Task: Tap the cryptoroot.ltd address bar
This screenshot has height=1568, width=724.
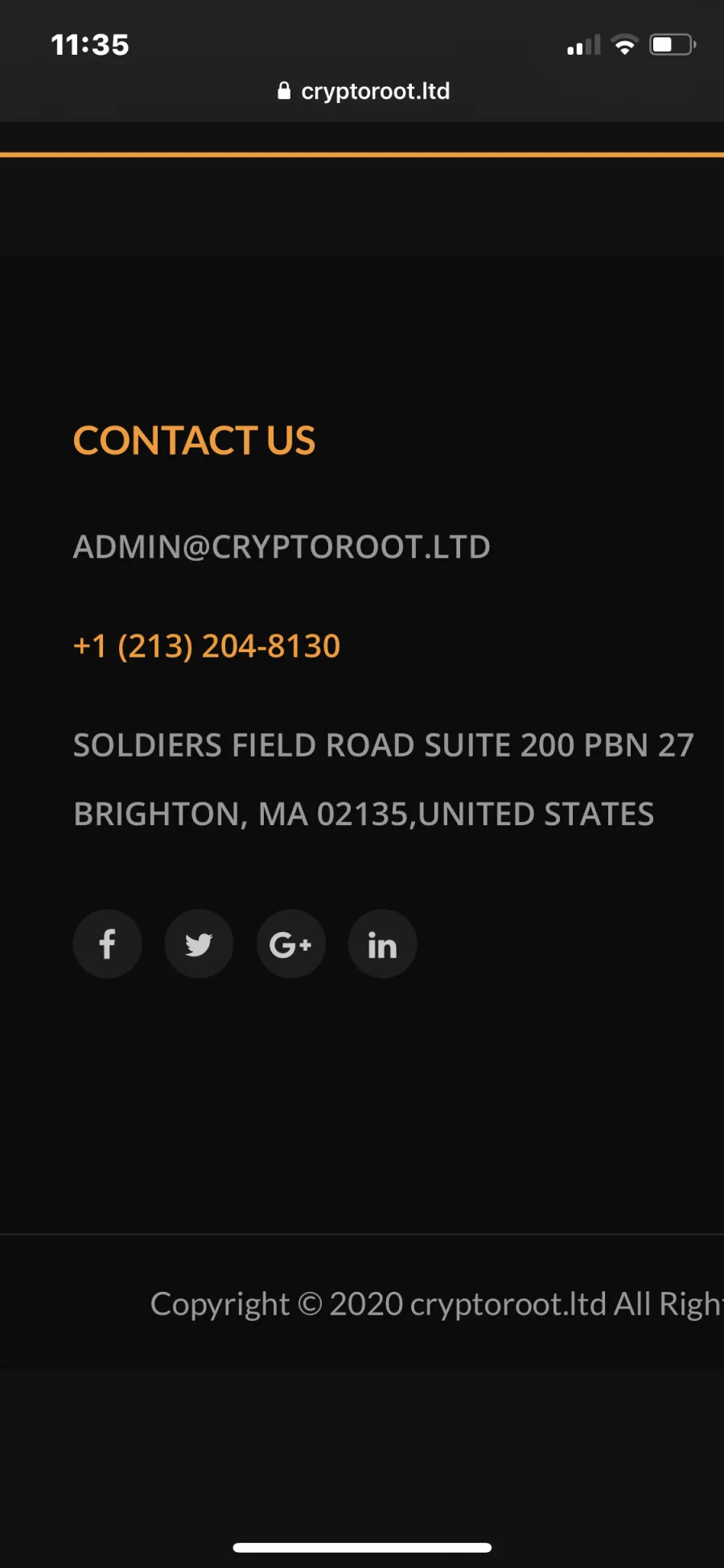Action: point(363,91)
